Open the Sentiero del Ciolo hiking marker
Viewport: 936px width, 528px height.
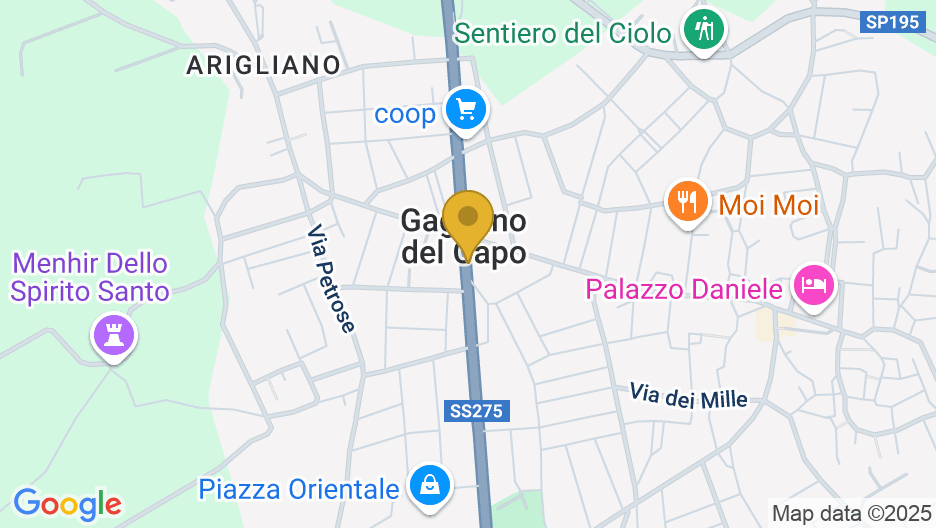click(705, 29)
